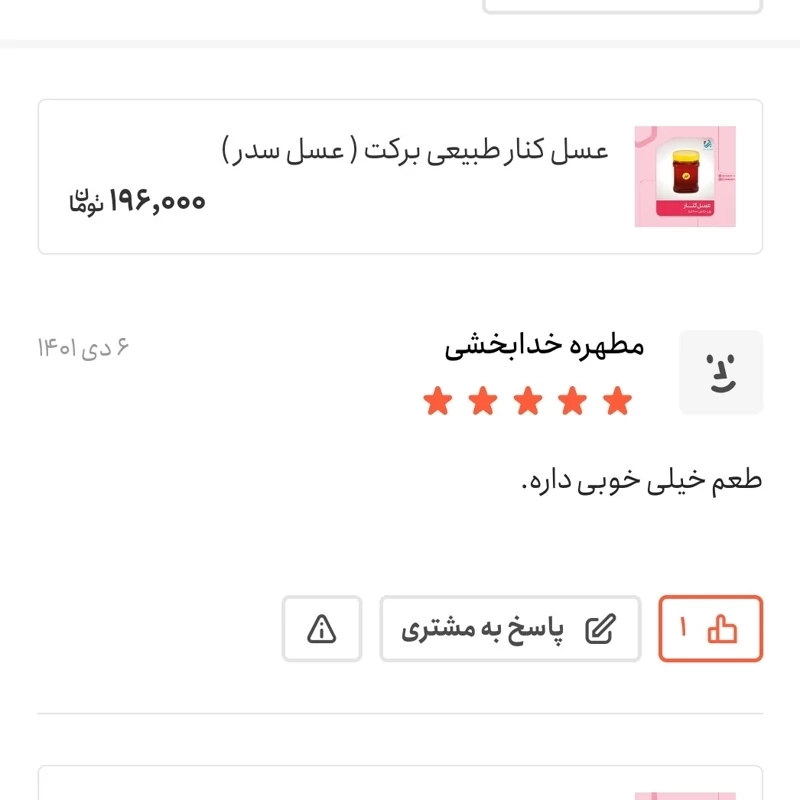Like مطهره خدابخشی's review
800x800 pixels.
coord(710,629)
